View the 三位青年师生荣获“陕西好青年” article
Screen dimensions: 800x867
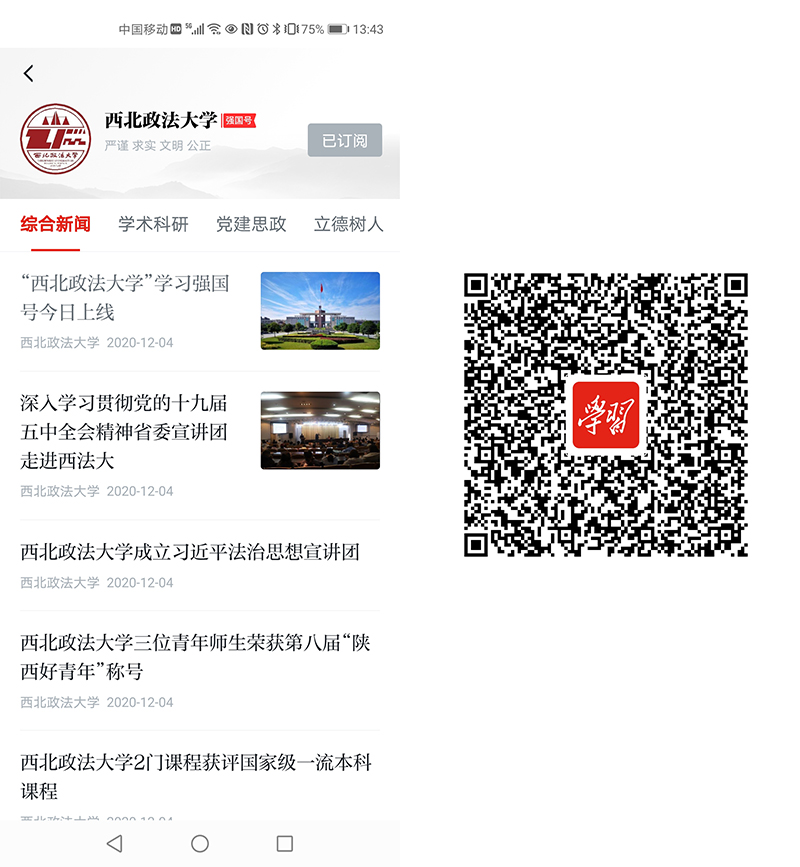pyautogui.click(x=195, y=656)
